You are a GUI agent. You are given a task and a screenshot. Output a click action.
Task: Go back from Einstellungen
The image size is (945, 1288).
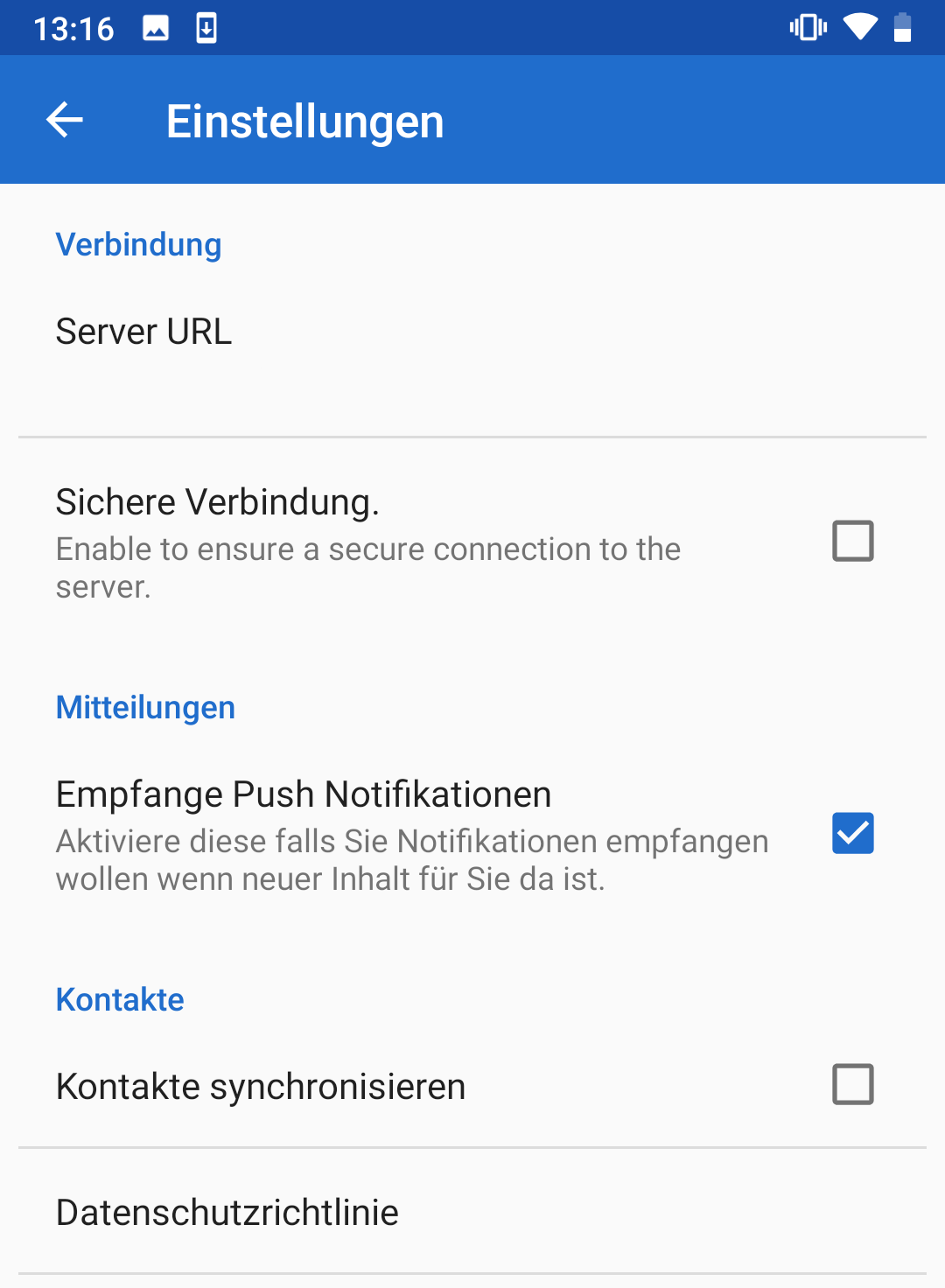65,120
